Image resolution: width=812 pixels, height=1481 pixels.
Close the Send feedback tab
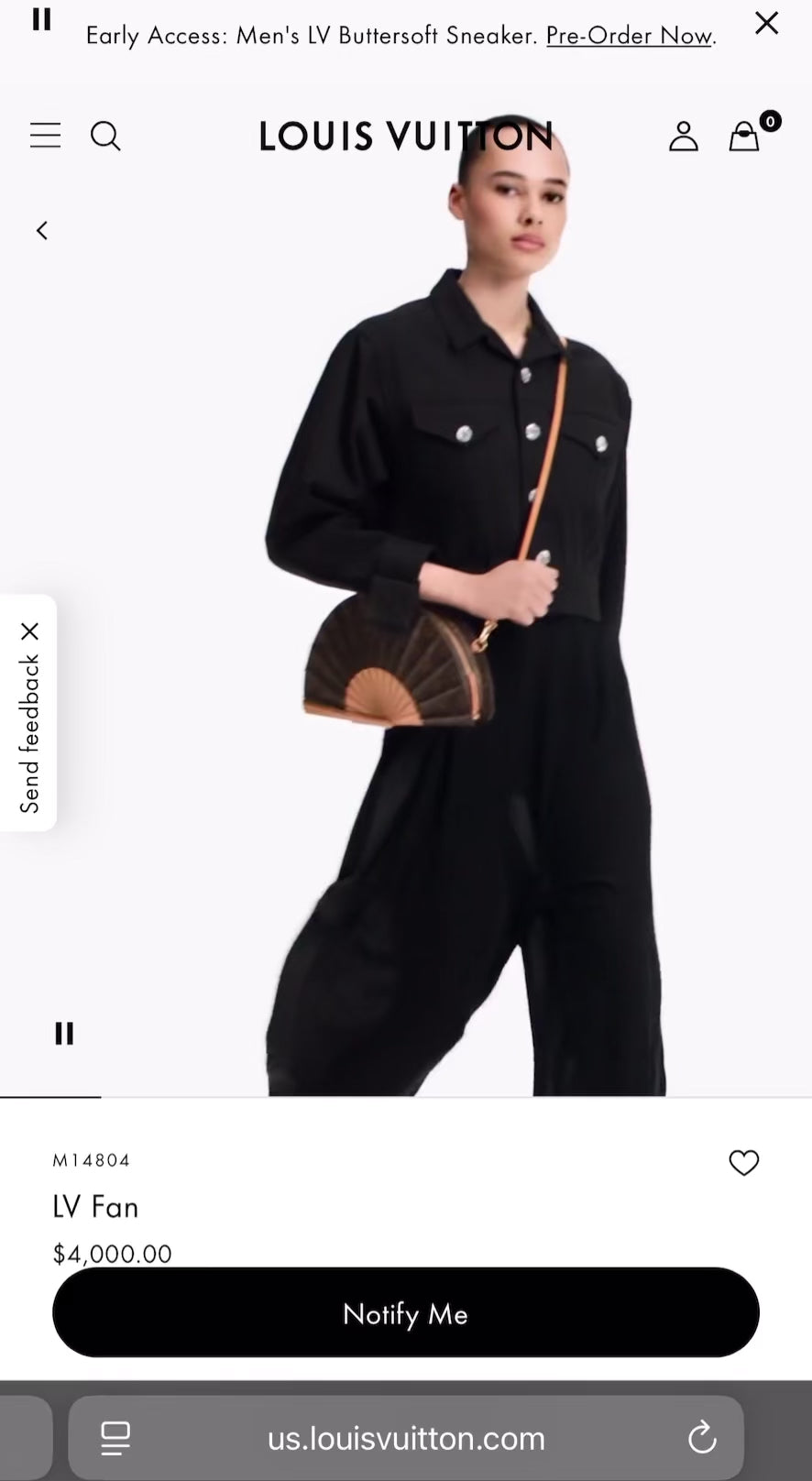point(29,631)
